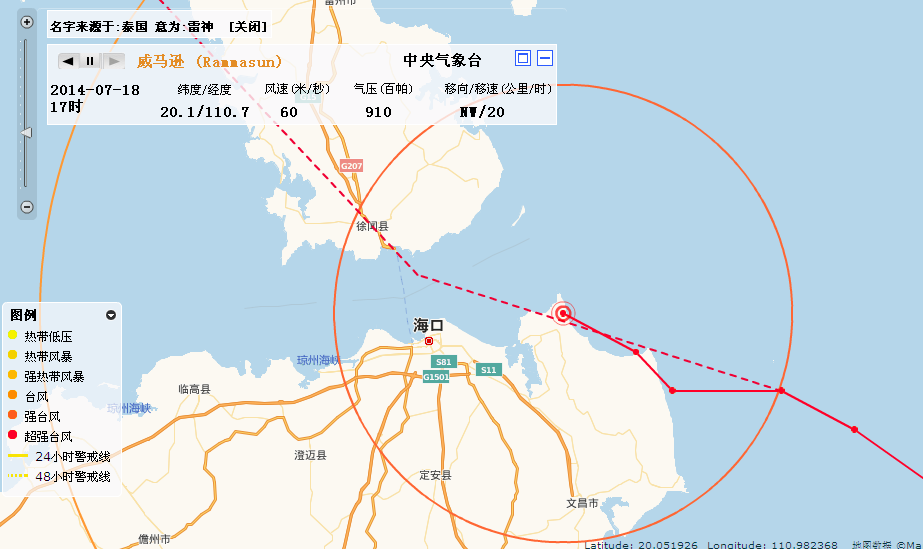The width and height of the screenshot is (923, 549).
Task: Select the track point at the path corner offshore
Action: point(781,391)
